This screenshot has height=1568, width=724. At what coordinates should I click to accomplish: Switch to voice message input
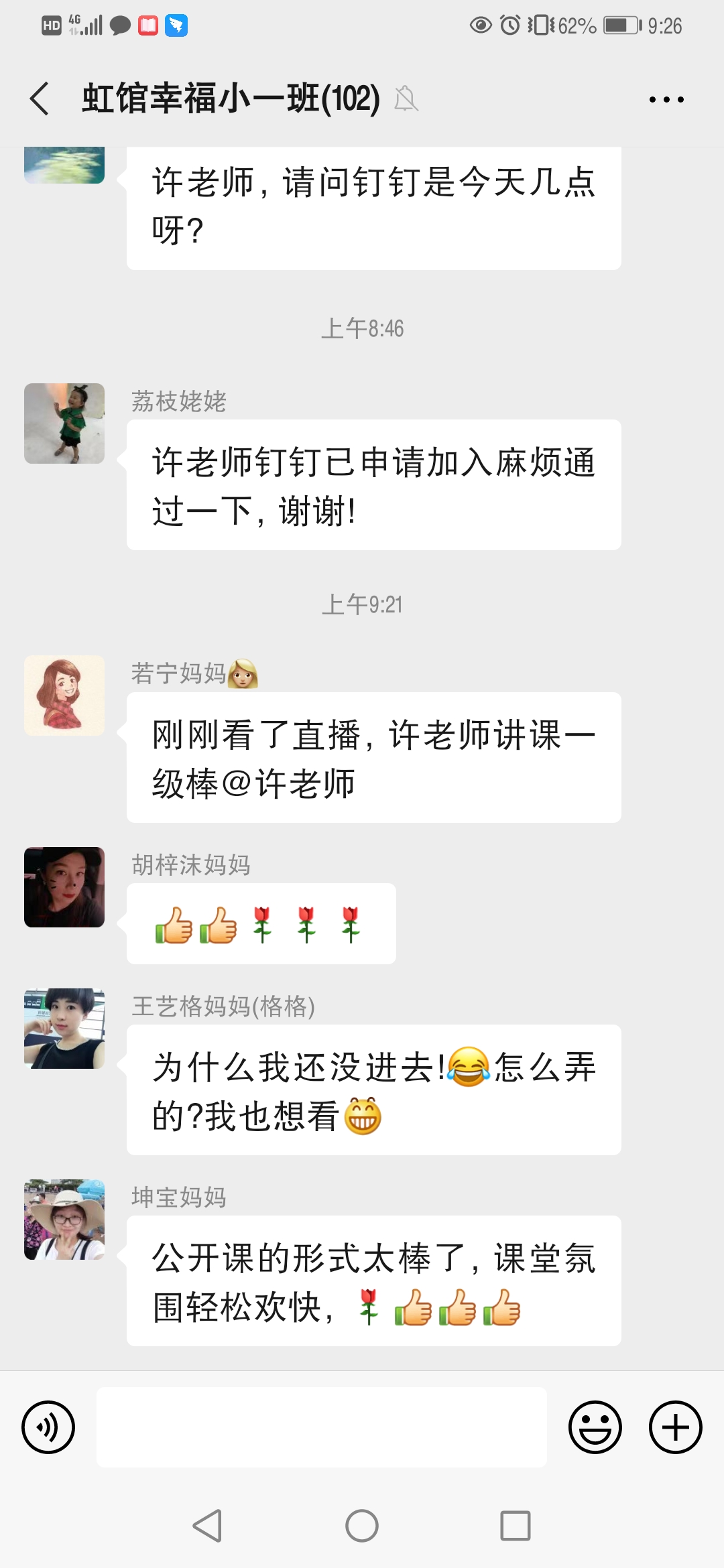point(48,1427)
